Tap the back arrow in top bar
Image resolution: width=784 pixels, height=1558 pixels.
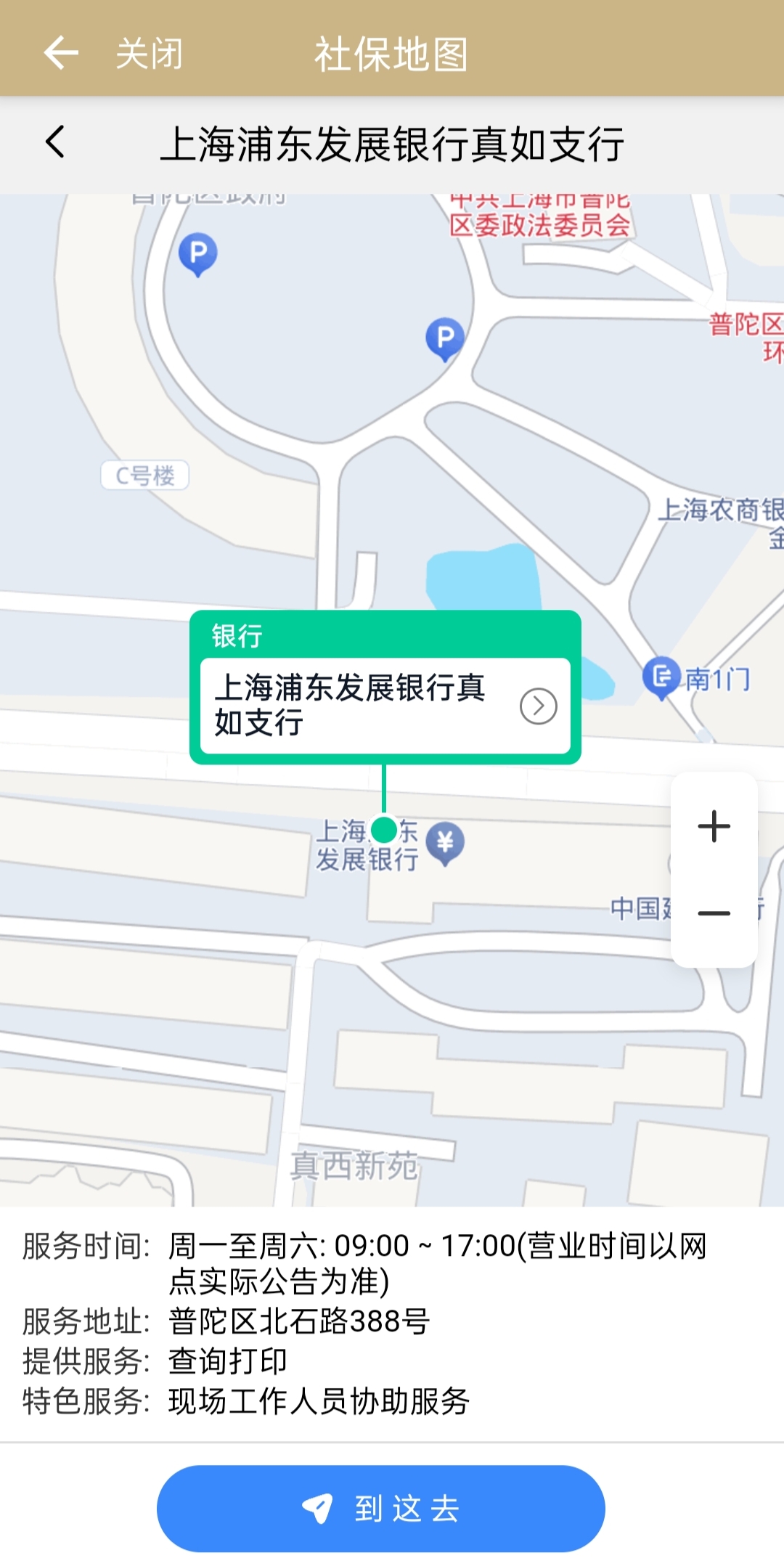(61, 53)
